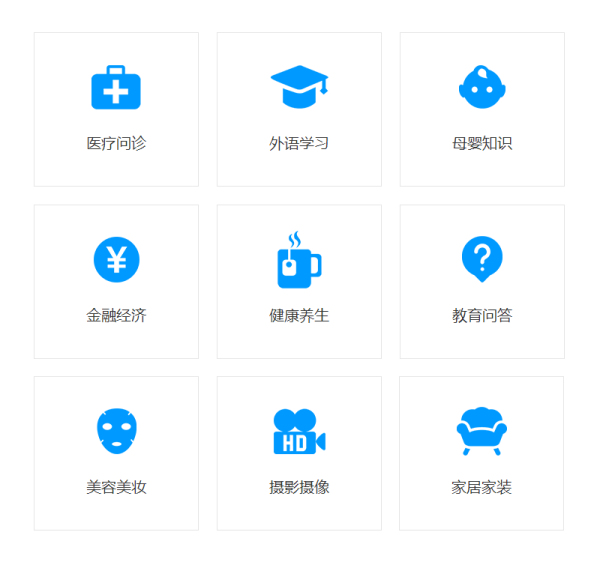Select the 外语学习 category
This screenshot has height=562, width=600.
[299, 109]
